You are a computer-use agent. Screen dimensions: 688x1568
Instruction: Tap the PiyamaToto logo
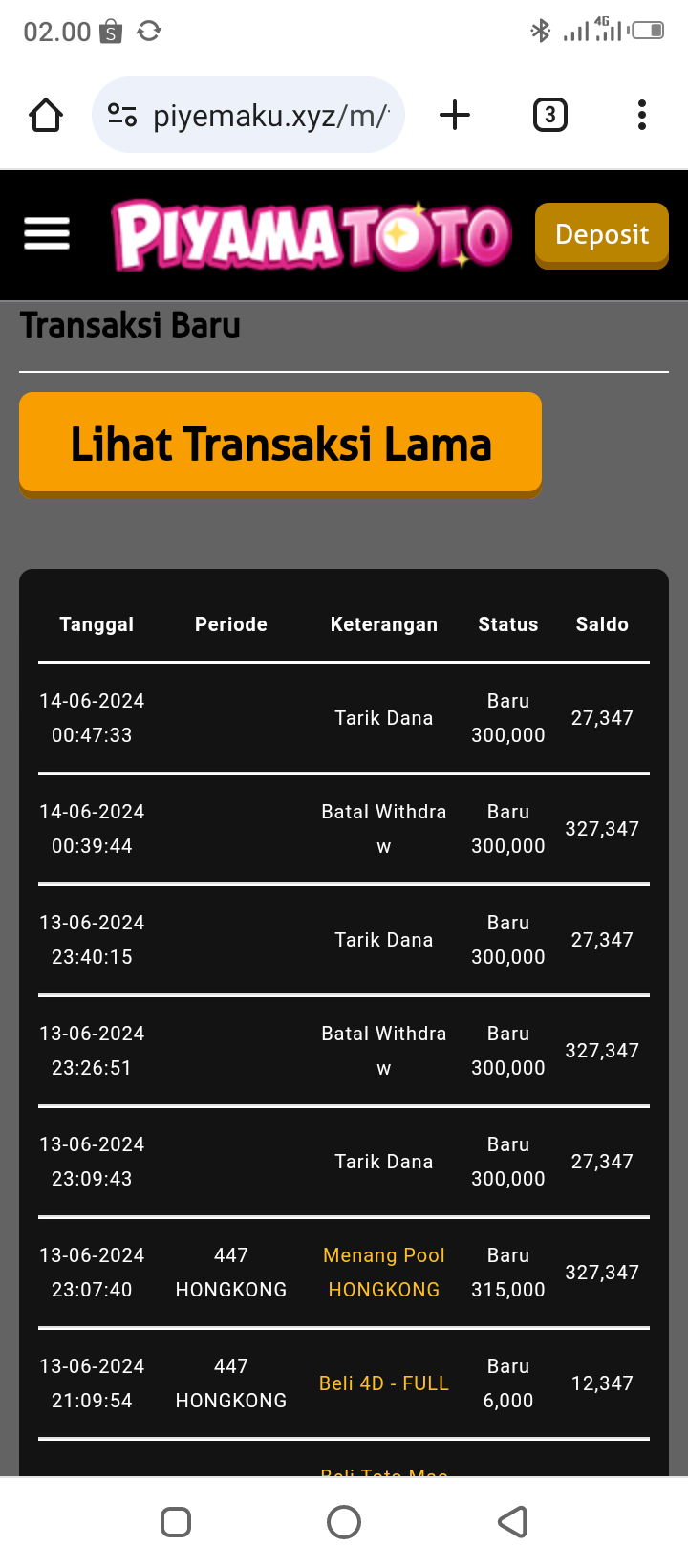[311, 234]
